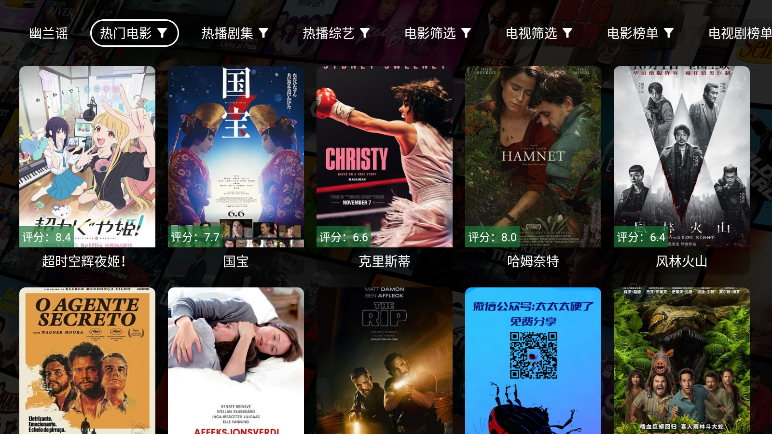772x434 pixels.
Task: Open The Rip movie poster
Action: [384, 361]
